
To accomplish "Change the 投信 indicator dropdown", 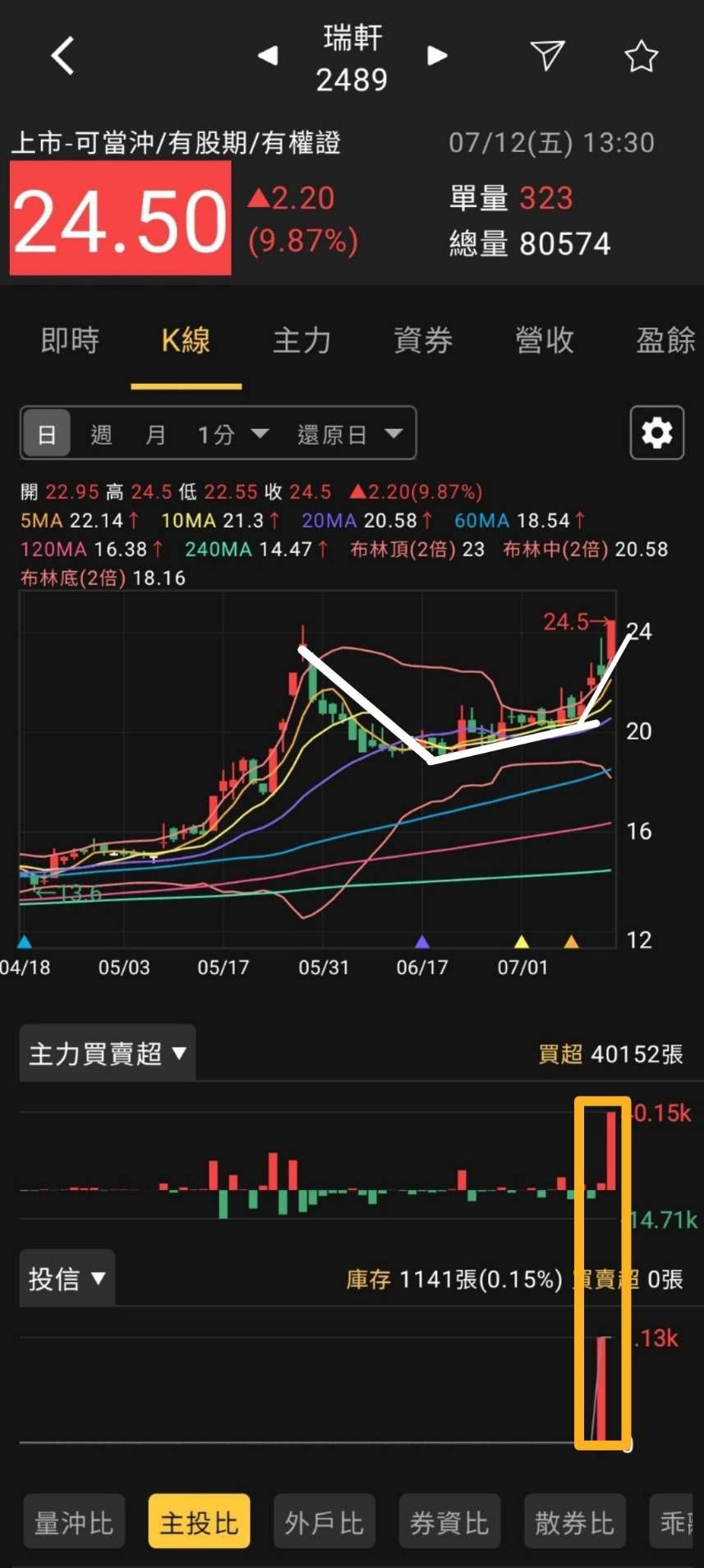I will pyautogui.click(x=67, y=1278).
